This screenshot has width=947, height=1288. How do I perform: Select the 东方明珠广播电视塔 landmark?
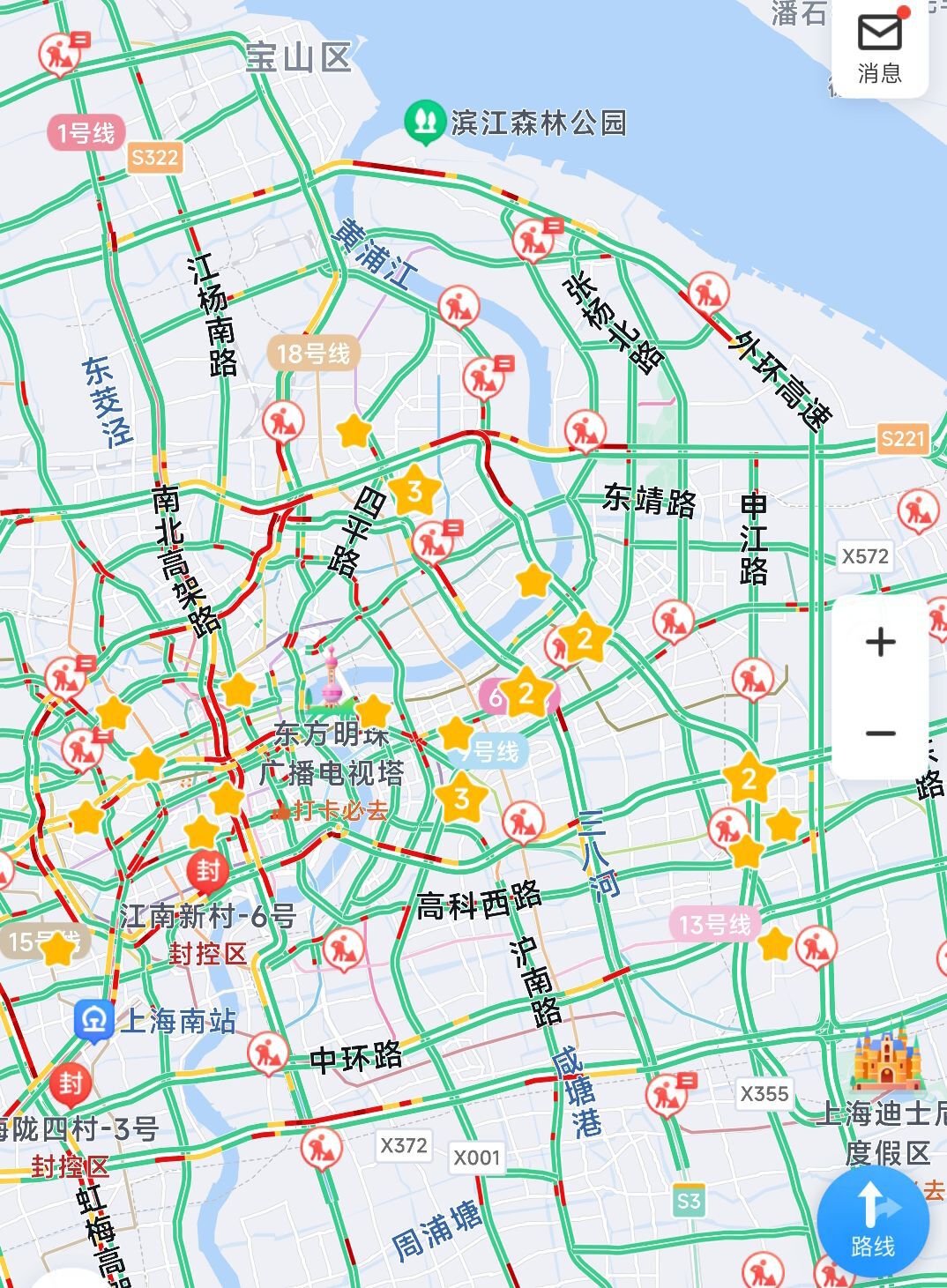[x=331, y=681]
